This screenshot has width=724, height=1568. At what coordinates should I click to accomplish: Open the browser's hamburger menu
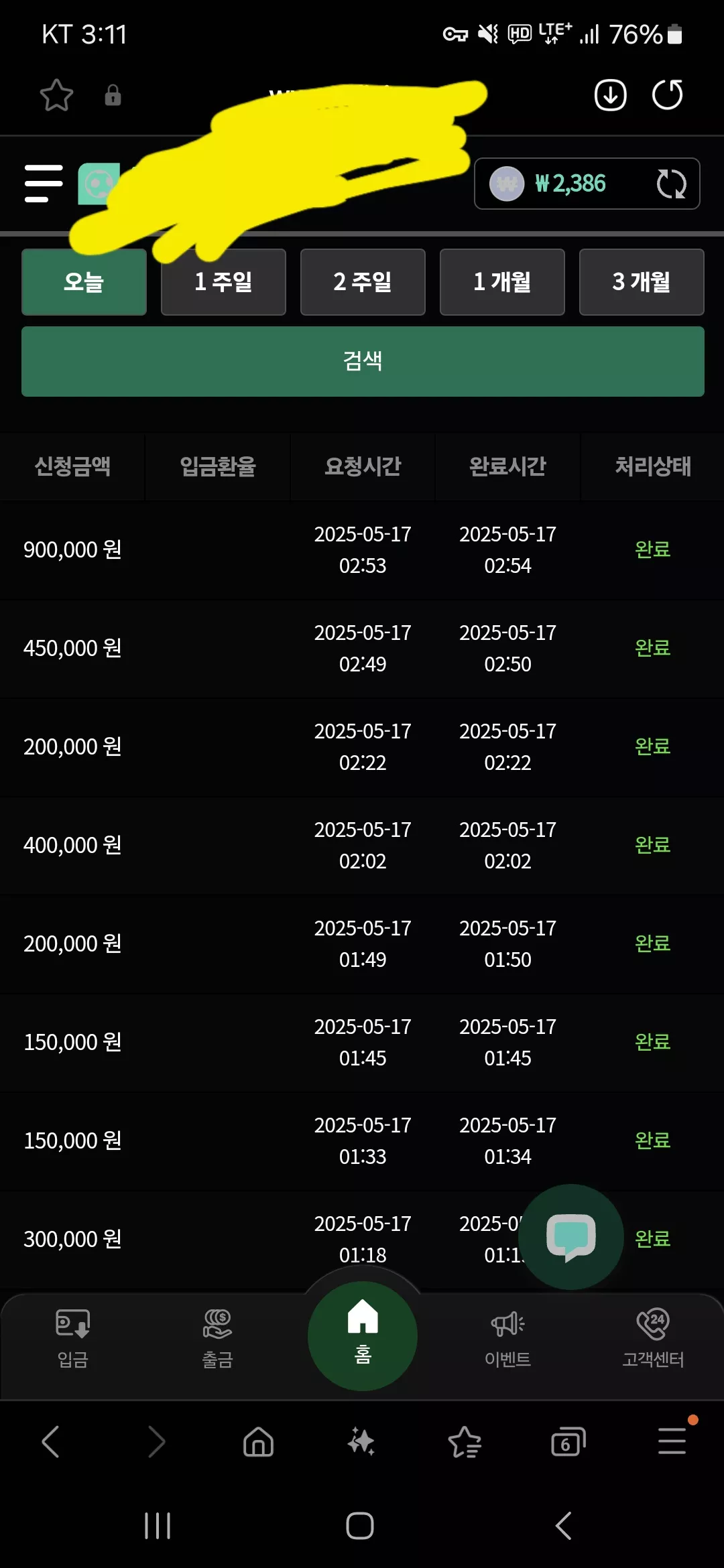[x=672, y=1441]
